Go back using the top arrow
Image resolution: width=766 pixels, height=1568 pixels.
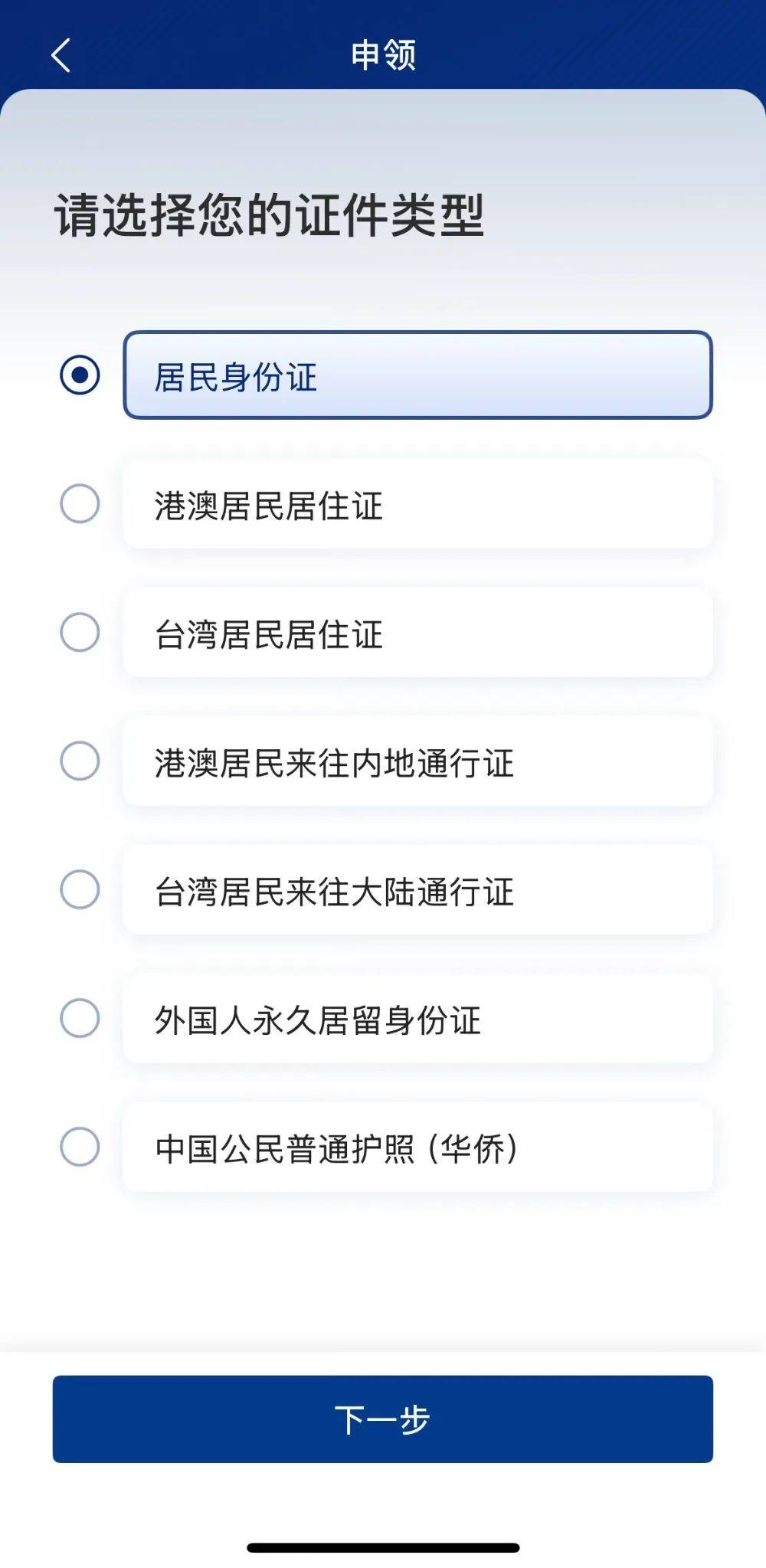pos(61,55)
